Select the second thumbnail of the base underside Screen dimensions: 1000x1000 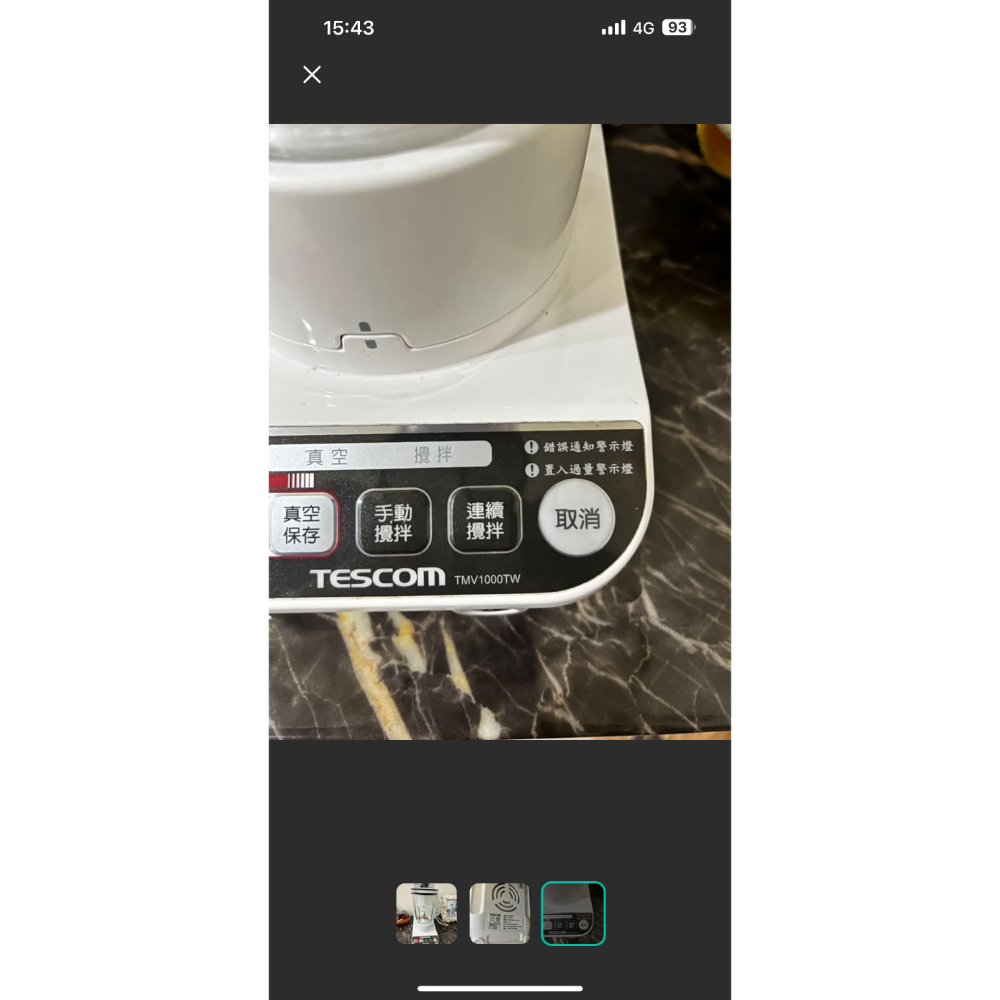(499, 913)
